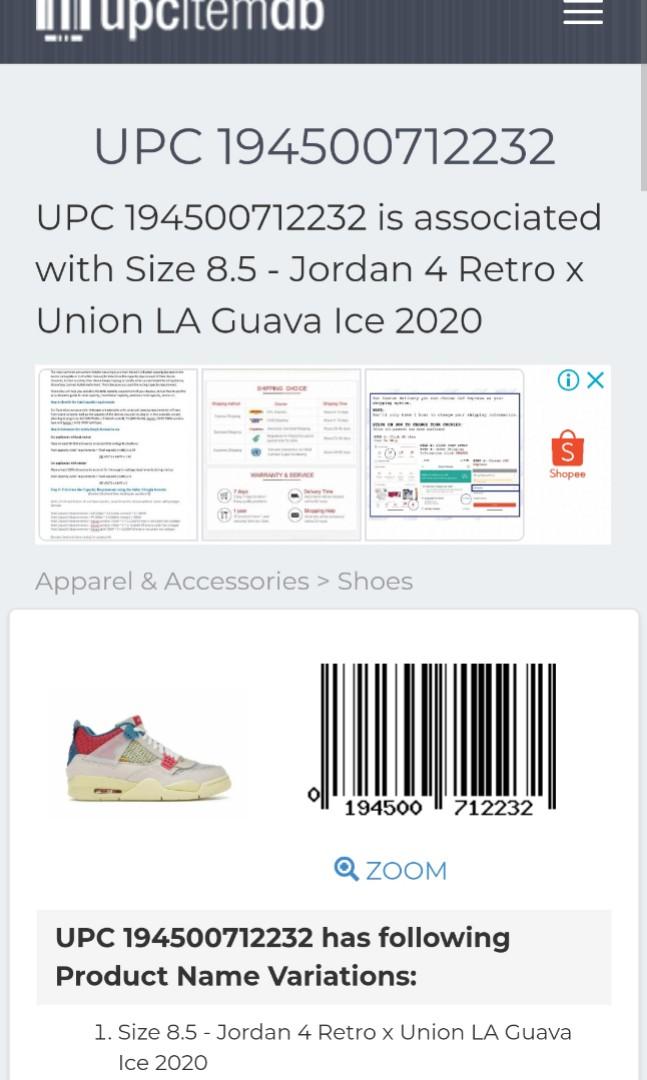The height and width of the screenshot is (1080, 647).
Task: Tap ZOOM to enlarge the barcode
Action: (391, 870)
